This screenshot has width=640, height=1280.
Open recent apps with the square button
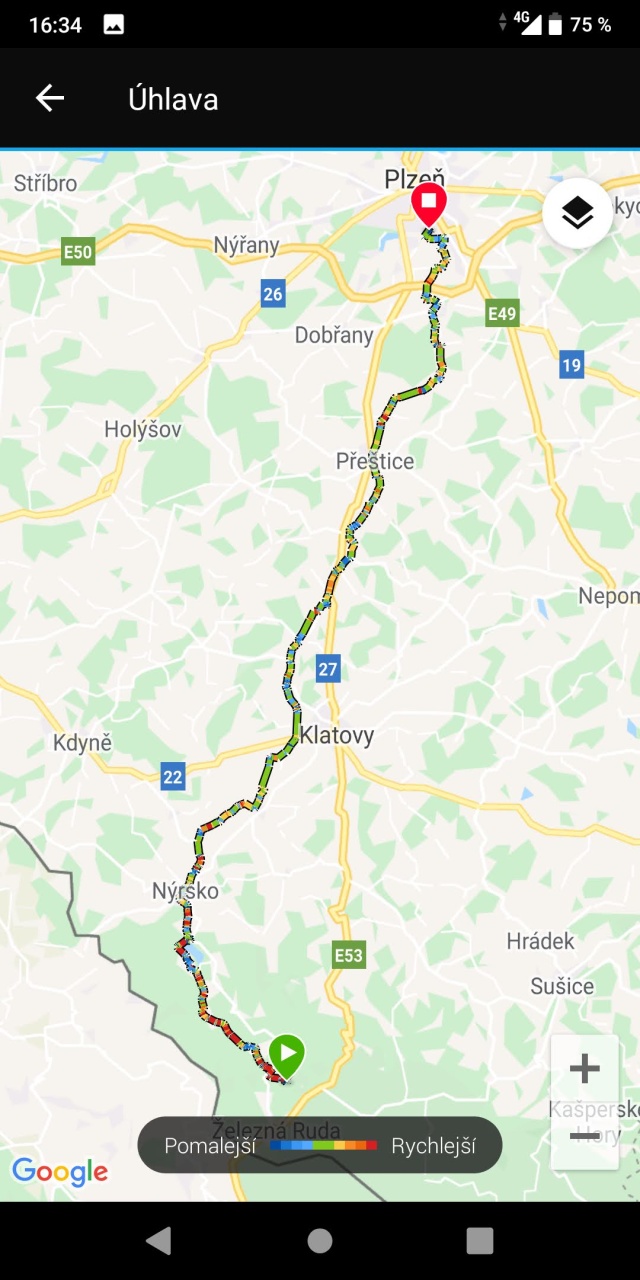(x=480, y=1241)
